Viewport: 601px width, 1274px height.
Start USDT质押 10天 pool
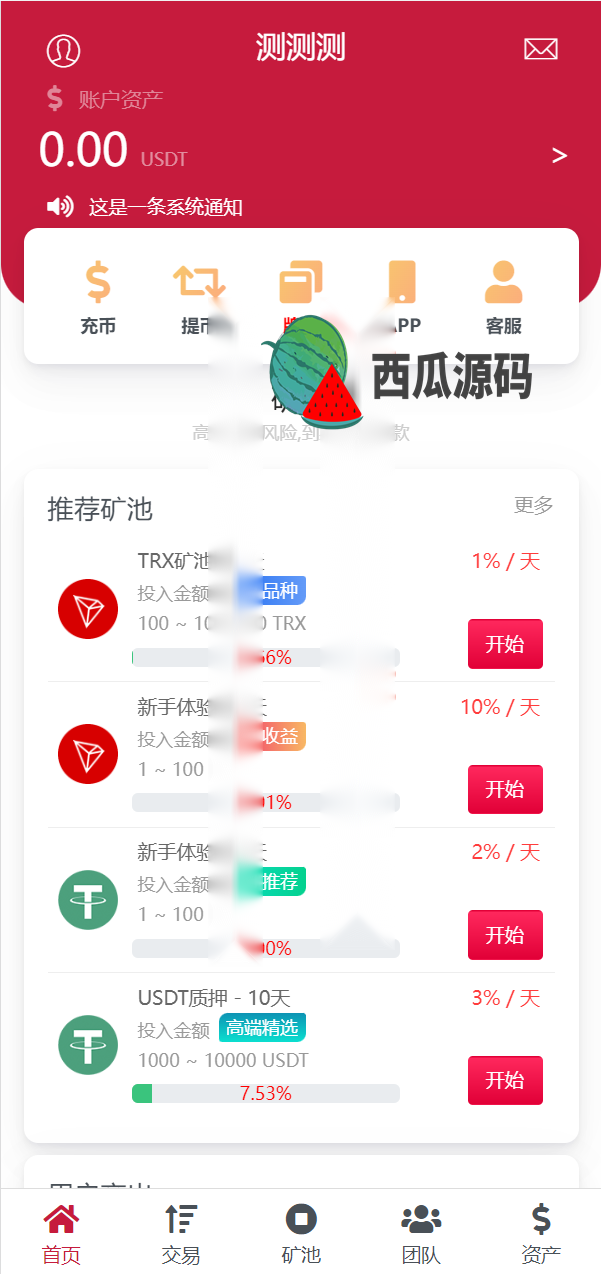505,1080
